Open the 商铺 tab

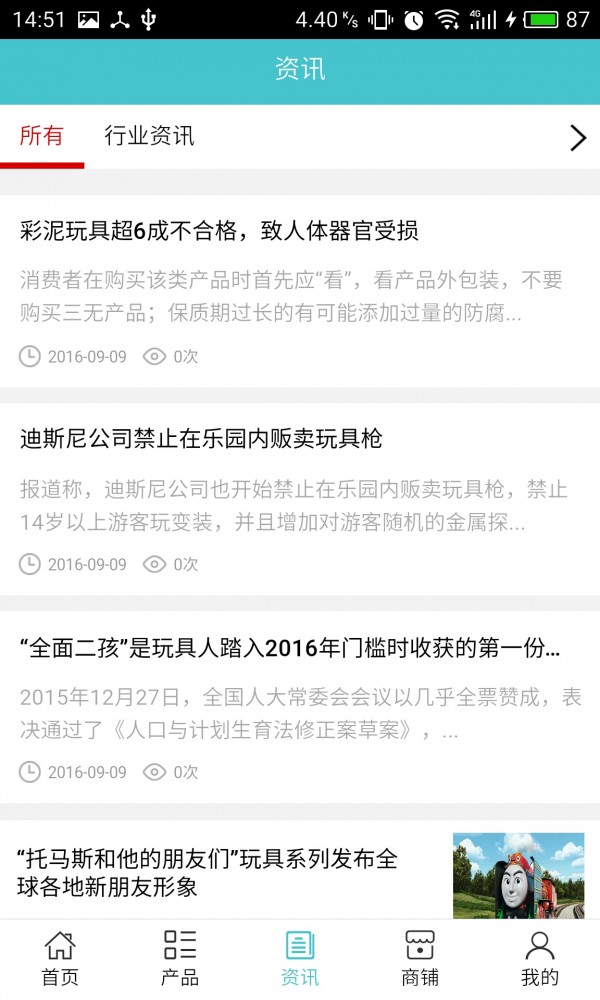point(420,959)
